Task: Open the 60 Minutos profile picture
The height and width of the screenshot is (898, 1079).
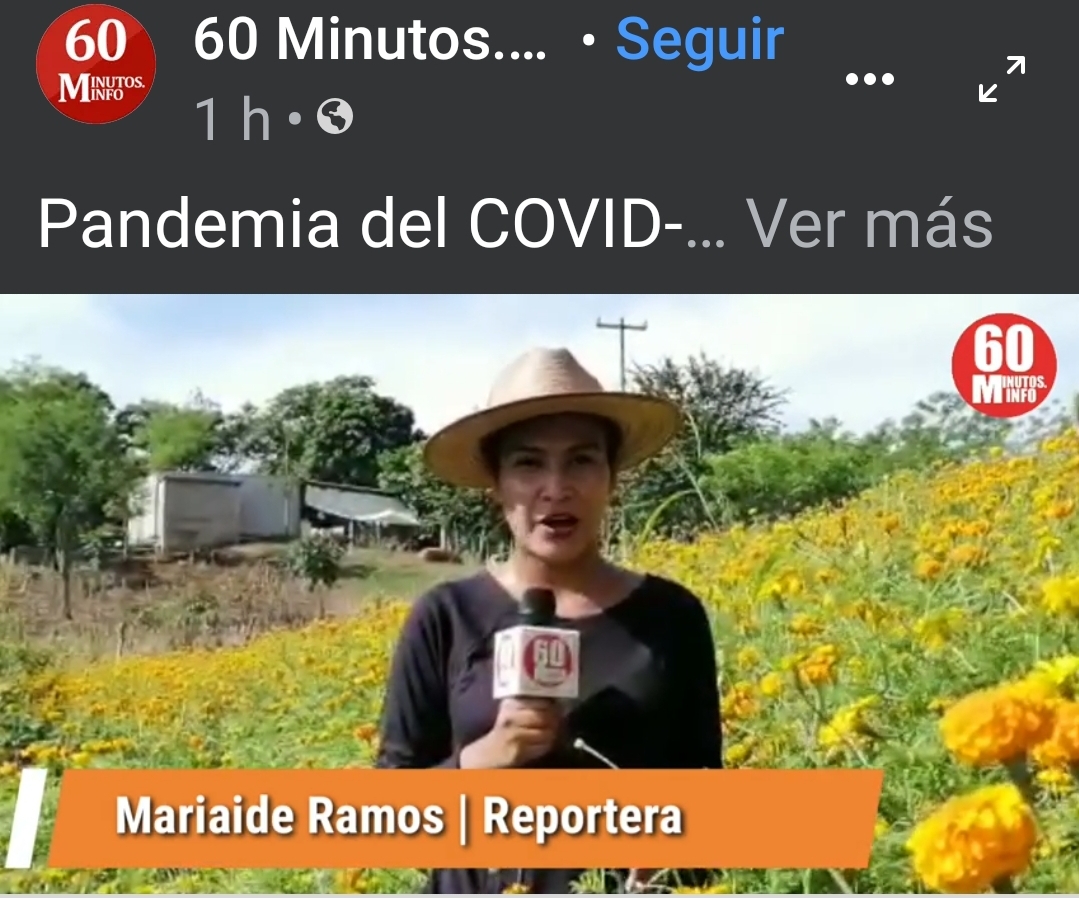Action: coord(95,64)
